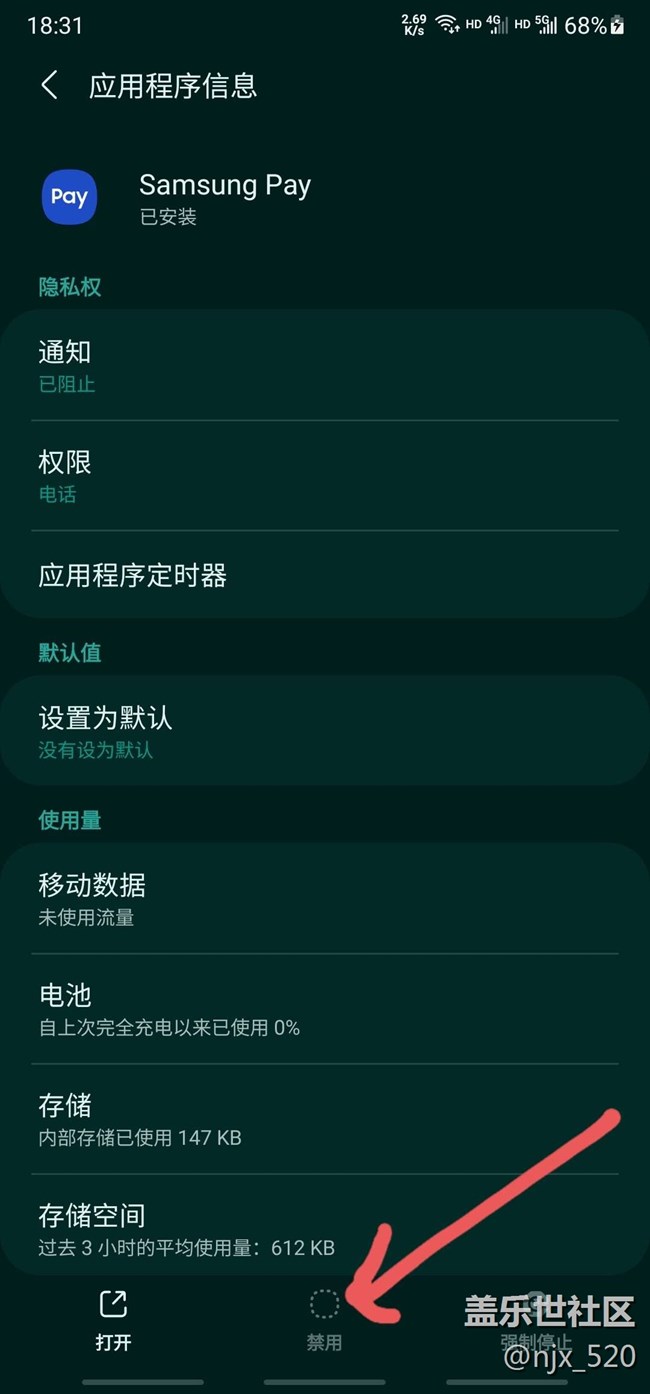Open the 存储 details row
Screen dimensions: 650x1394
pyautogui.click(x=325, y=1119)
